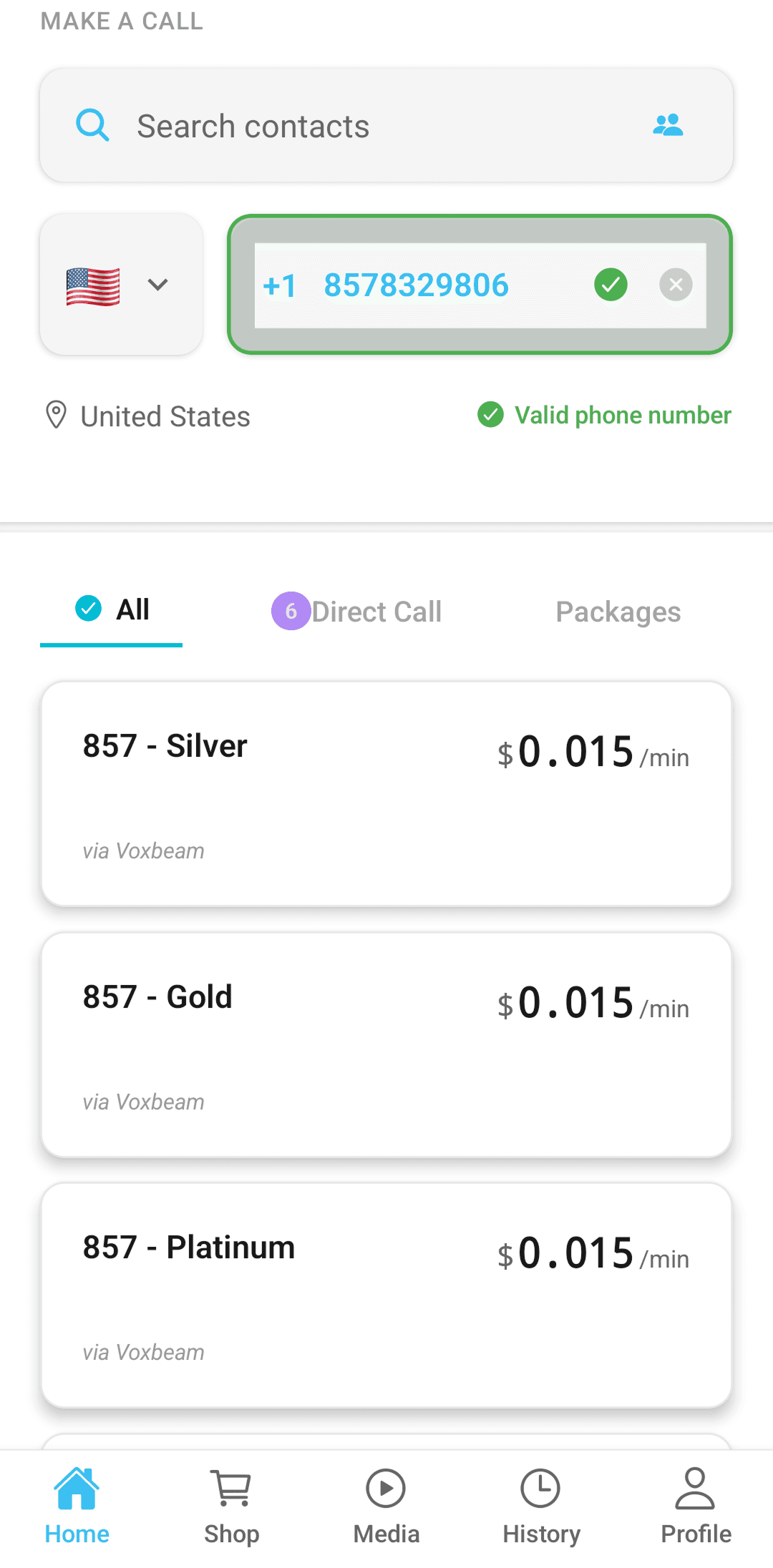Toggle the All tab checkmark
The image size is (773, 1568).
(88, 609)
